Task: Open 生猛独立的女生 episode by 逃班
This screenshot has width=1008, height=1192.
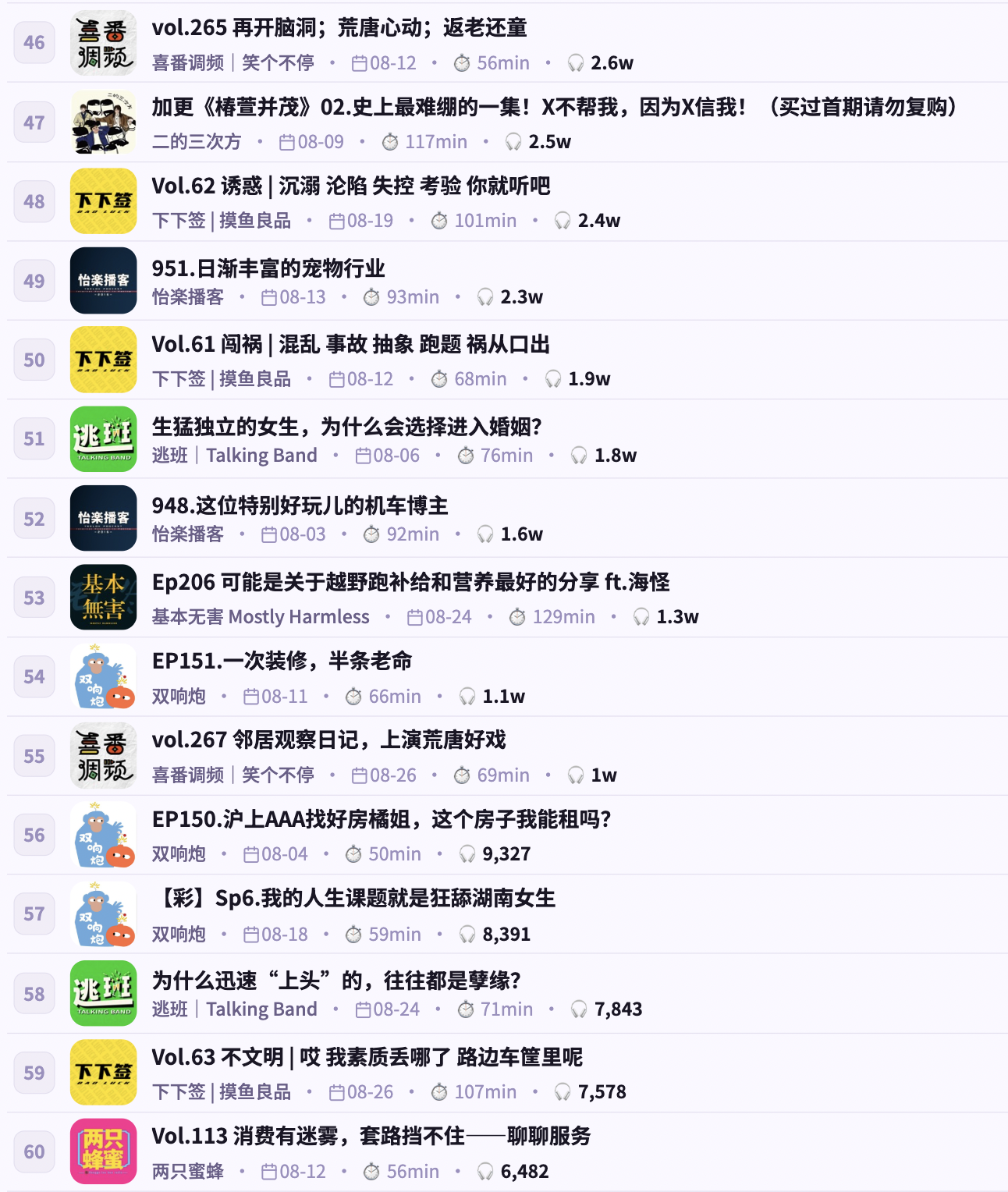Action: [347, 427]
